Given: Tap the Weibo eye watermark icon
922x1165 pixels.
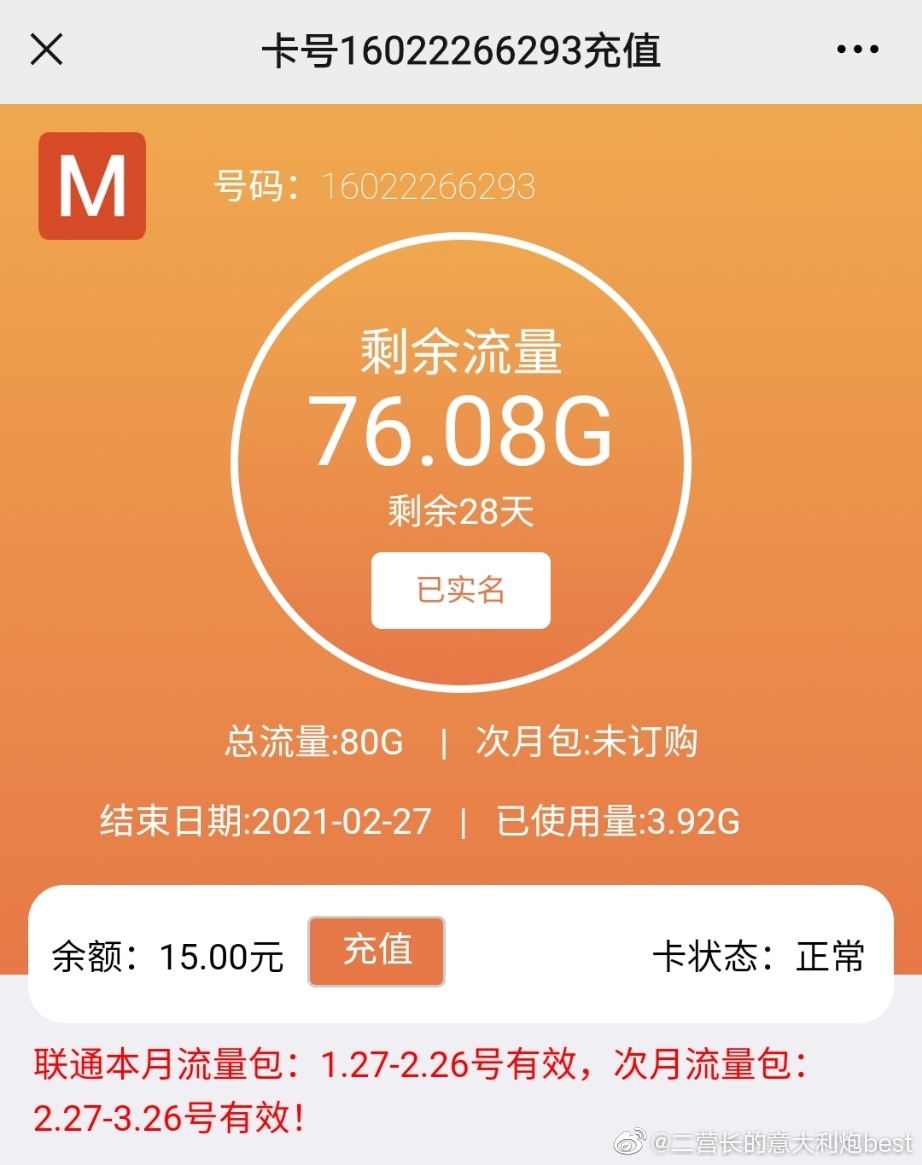Looking at the screenshot, I should 630,1140.
